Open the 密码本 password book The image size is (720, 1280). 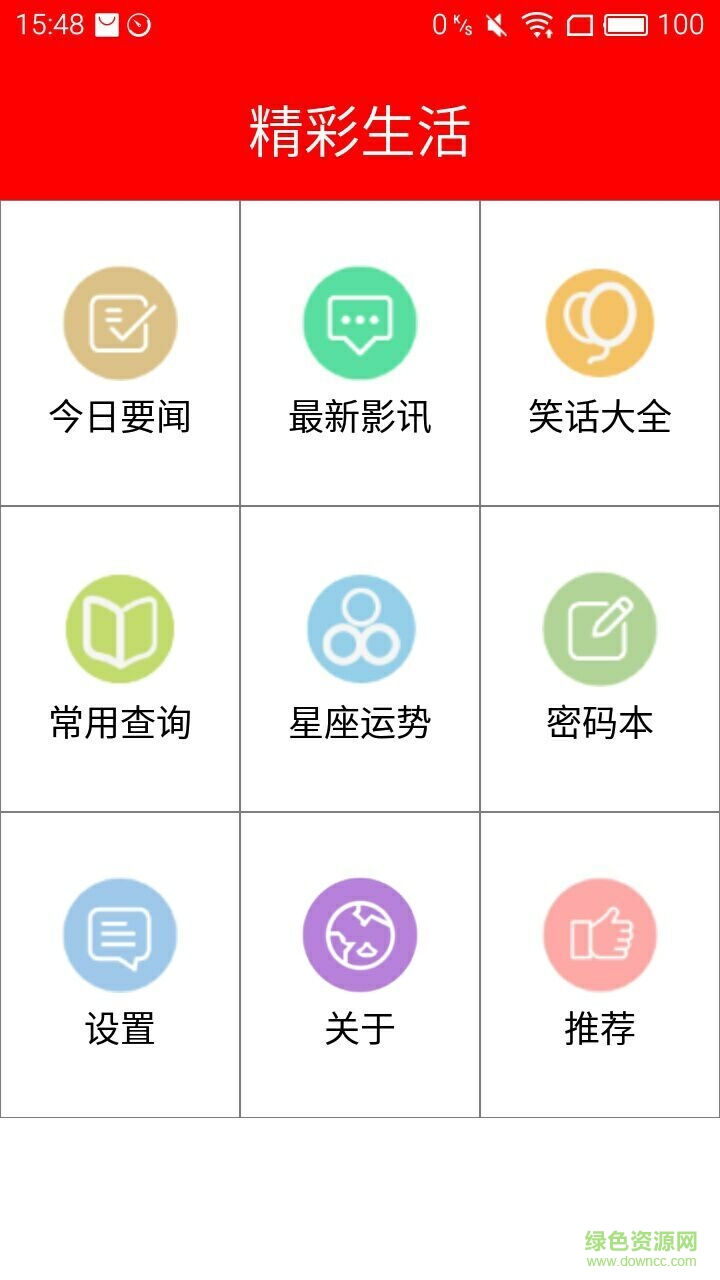click(x=600, y=659)
